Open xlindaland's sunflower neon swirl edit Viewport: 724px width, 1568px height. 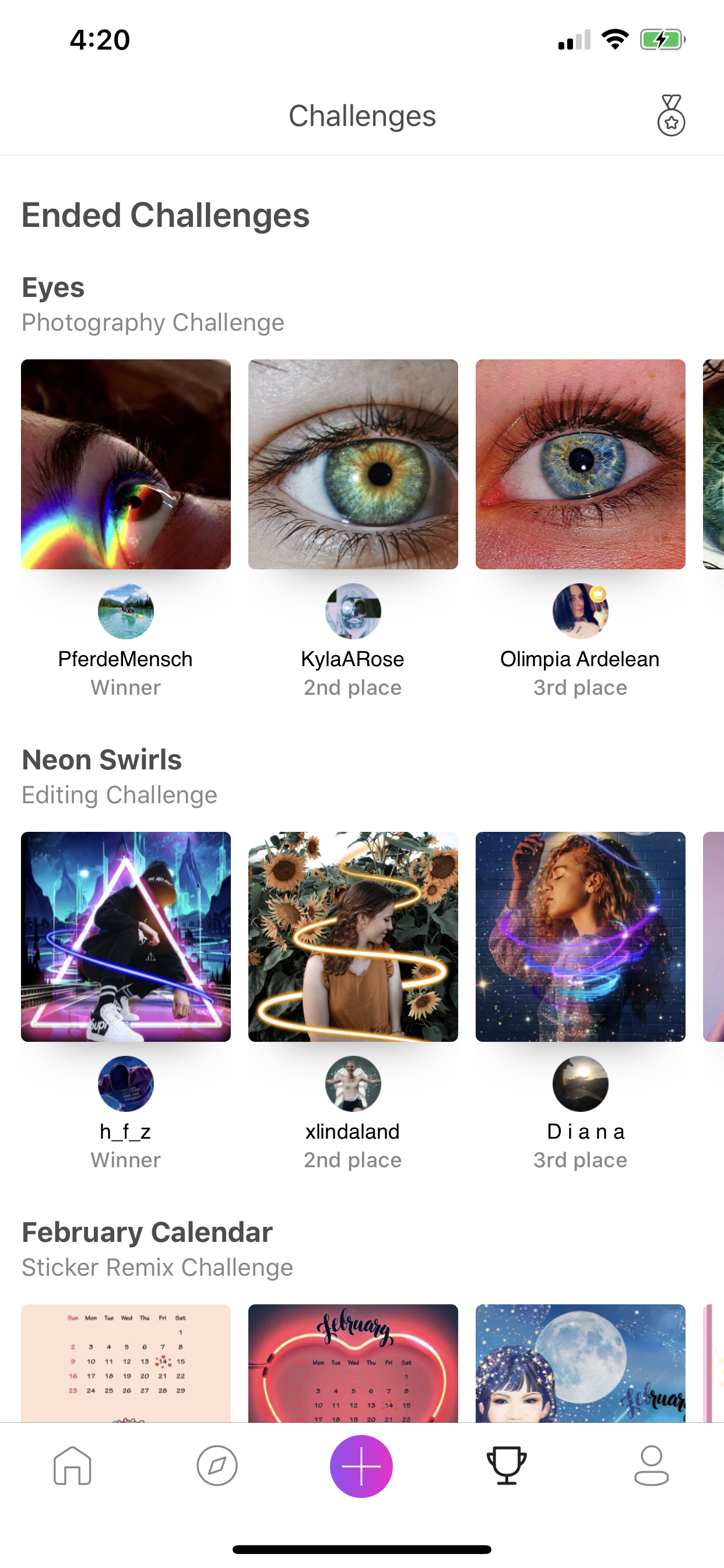(x=353, y=937)
